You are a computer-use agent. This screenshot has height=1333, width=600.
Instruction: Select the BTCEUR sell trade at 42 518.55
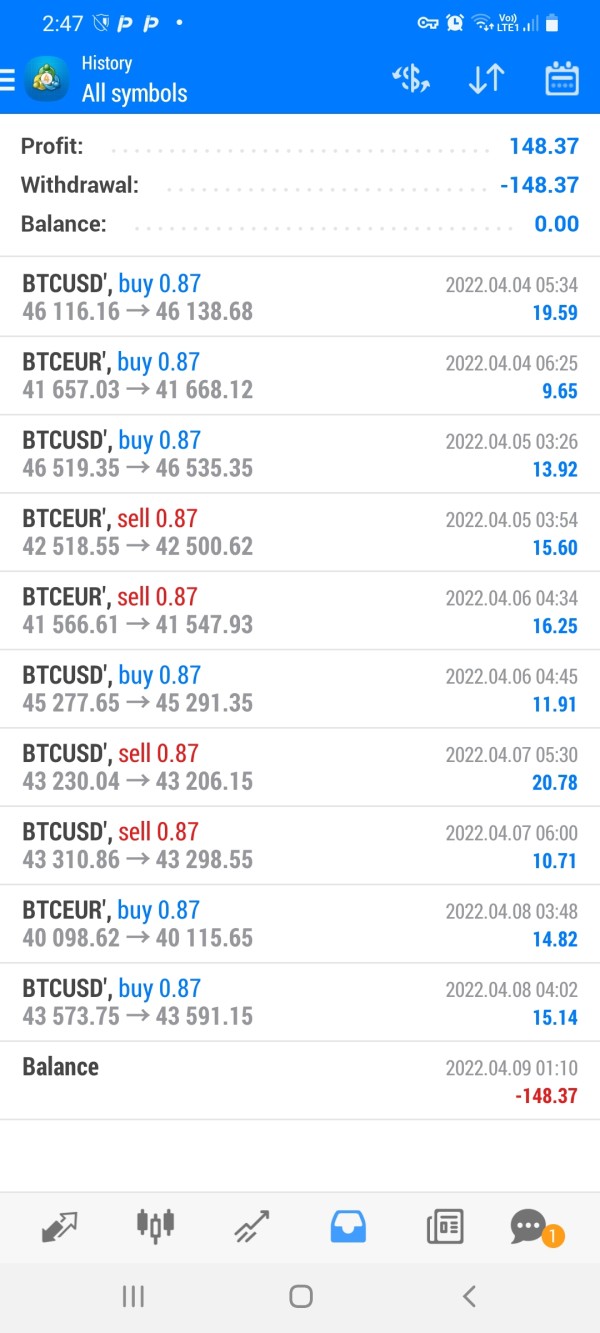300,532
